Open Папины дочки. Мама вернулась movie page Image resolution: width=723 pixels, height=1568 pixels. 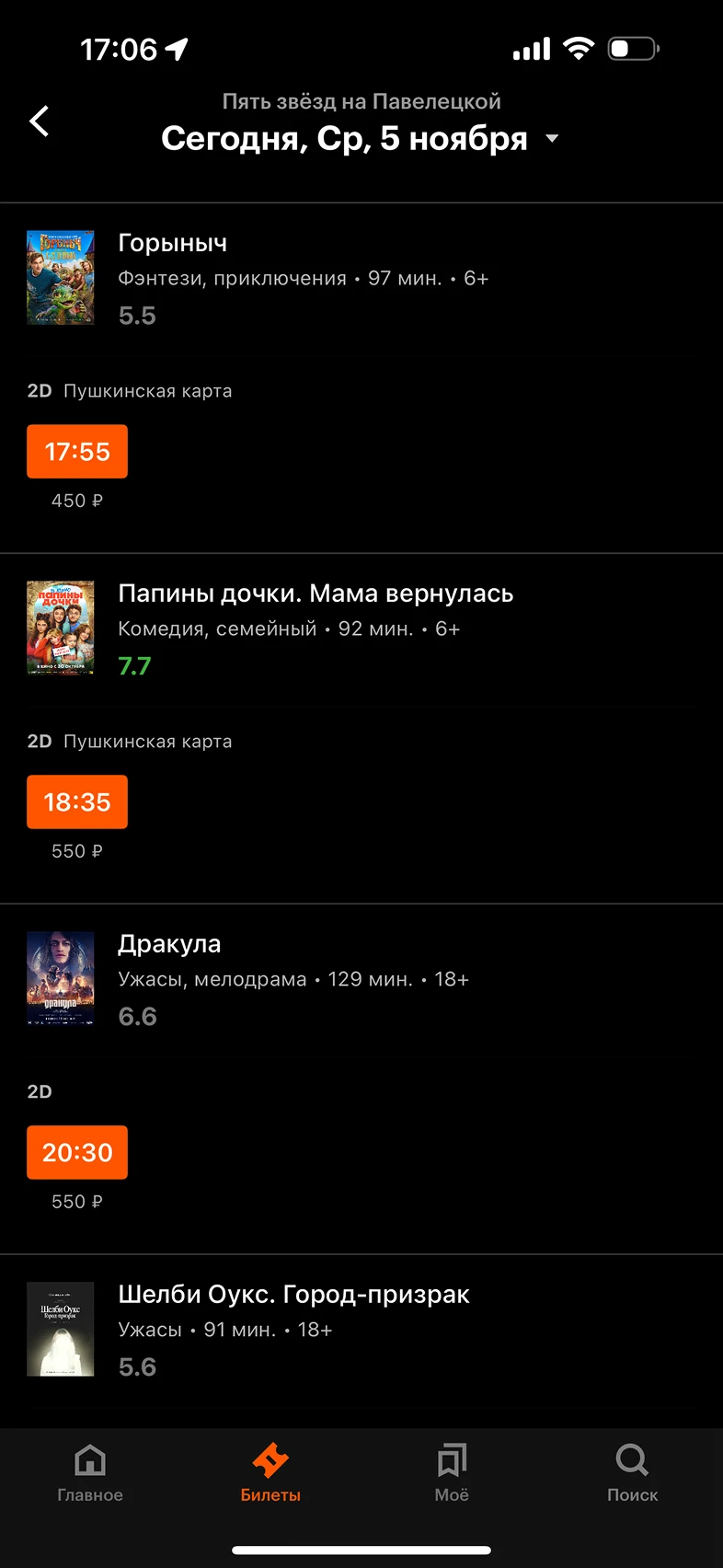(x=315, y=594)
